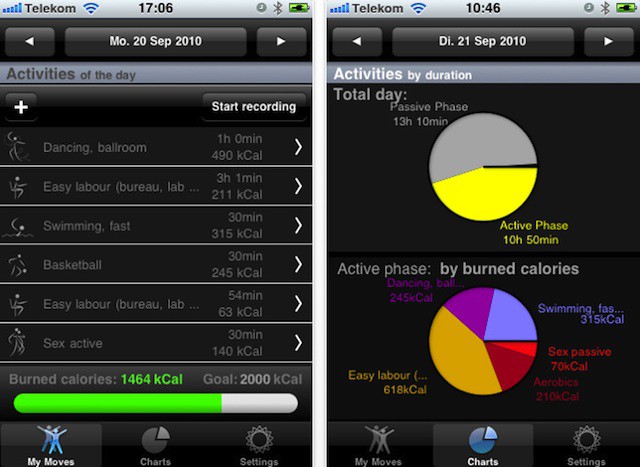The height and width of the screenshot is (467, 640).
Task: Go to the day before Mo. 20 Sep
Action: tap(30, 42)
